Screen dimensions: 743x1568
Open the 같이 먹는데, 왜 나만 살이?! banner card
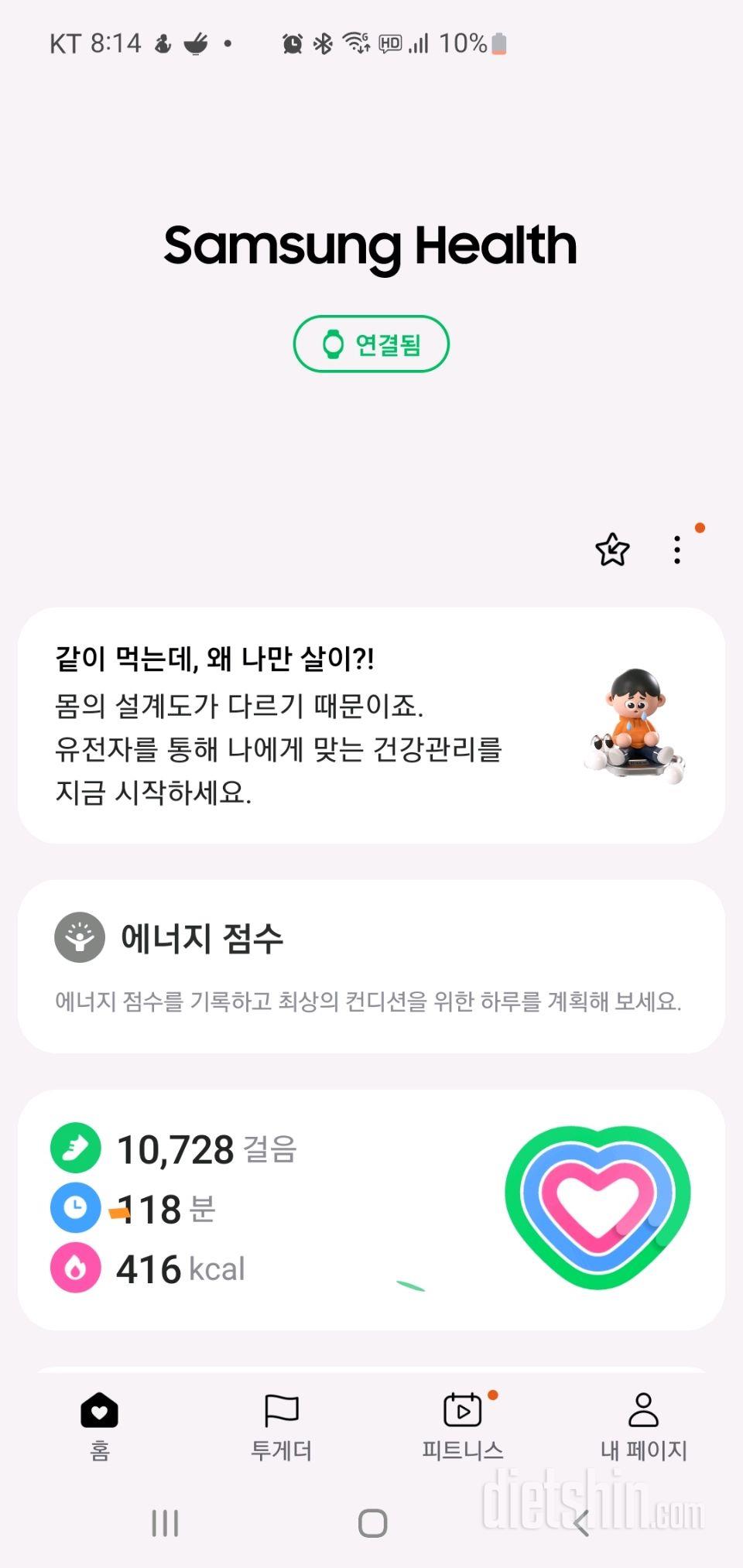point(371,725)
